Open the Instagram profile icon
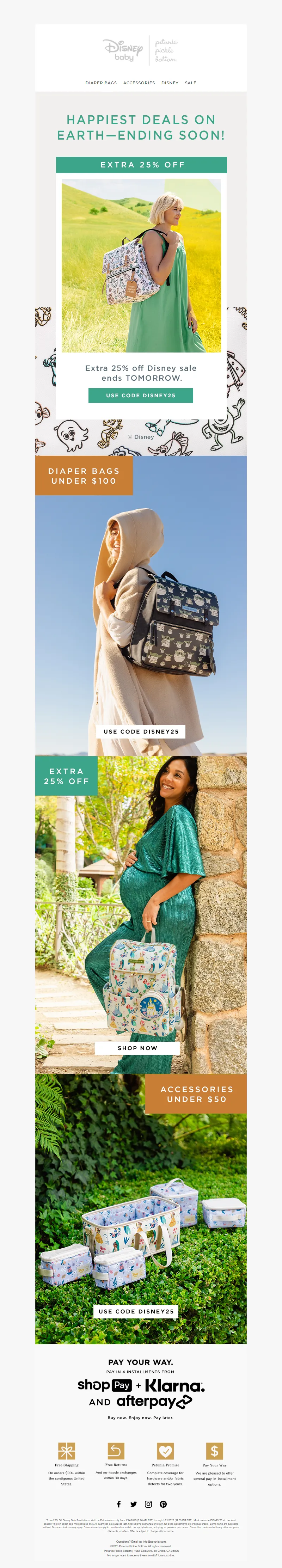Screen dimensions: 282x1568 148,1504
